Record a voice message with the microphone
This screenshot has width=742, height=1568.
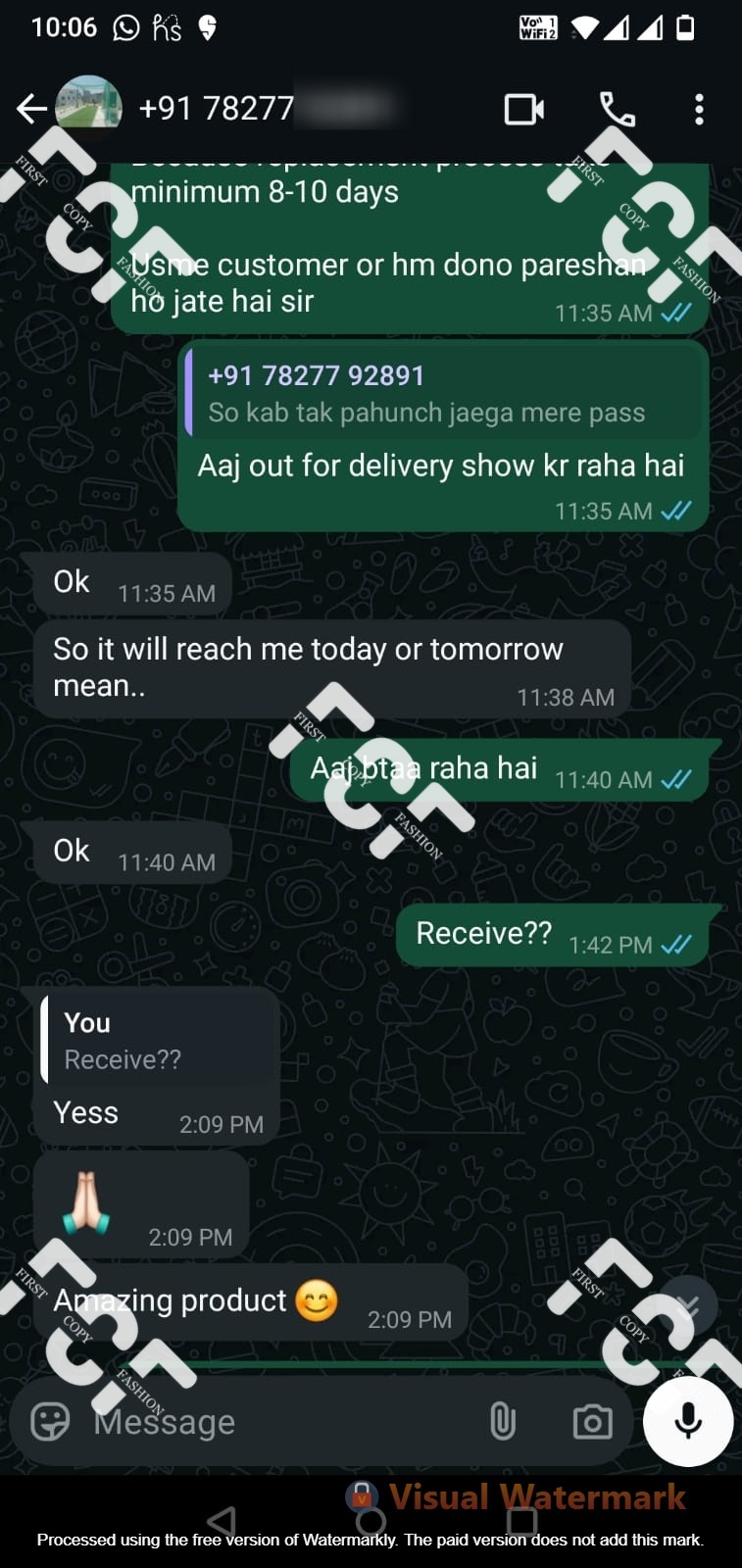point(688,1421)
